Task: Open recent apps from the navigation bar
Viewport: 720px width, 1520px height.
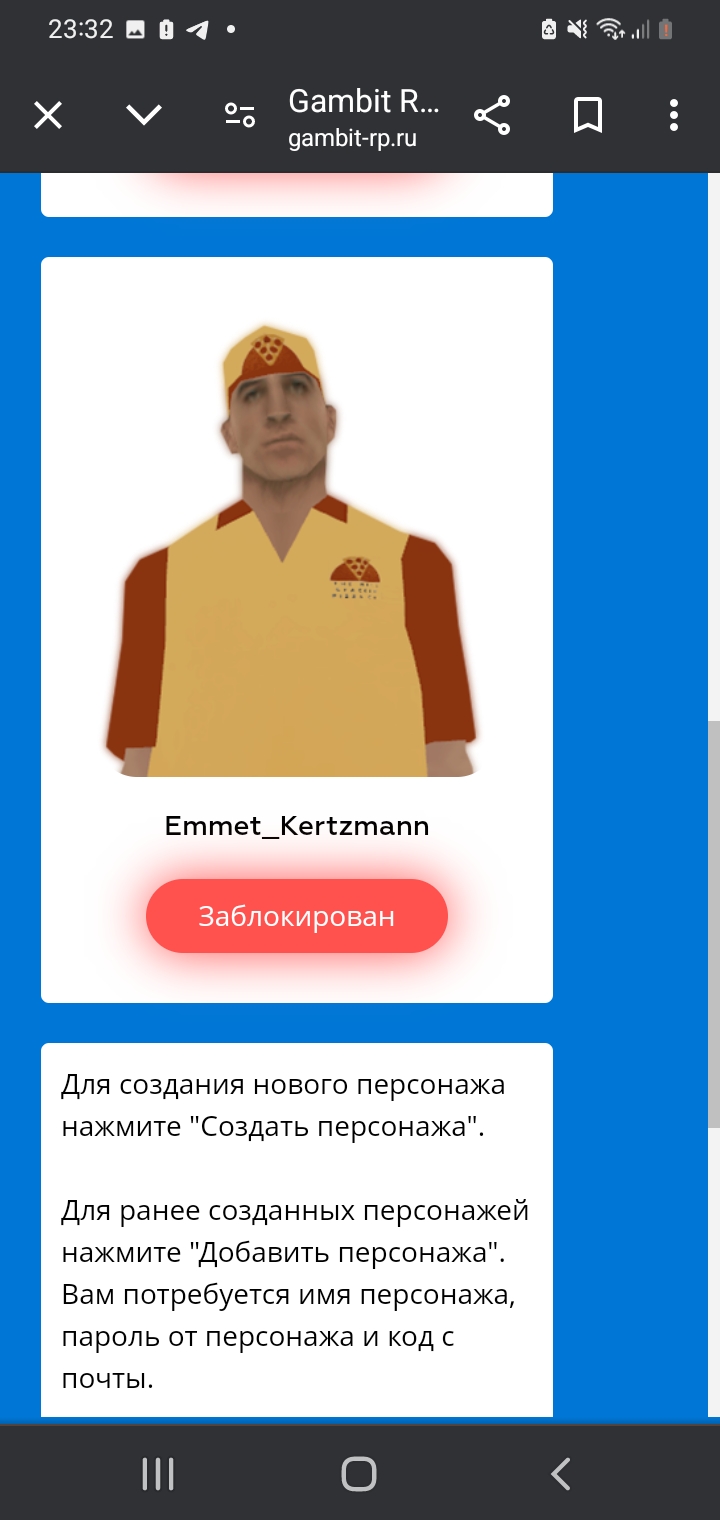Action: (x=158, y=1474)
